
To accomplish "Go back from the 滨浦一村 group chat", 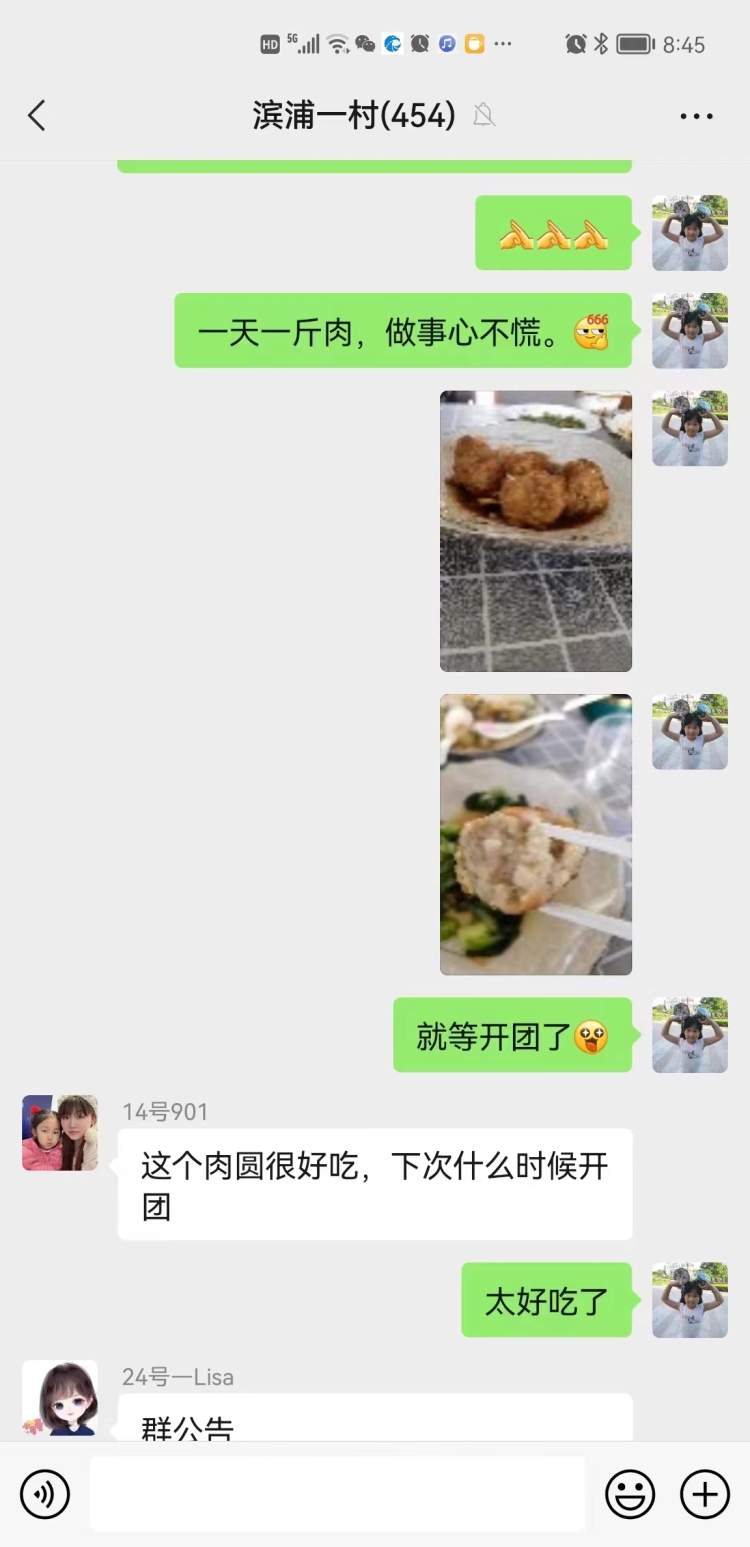I will [x=37, y=116].
